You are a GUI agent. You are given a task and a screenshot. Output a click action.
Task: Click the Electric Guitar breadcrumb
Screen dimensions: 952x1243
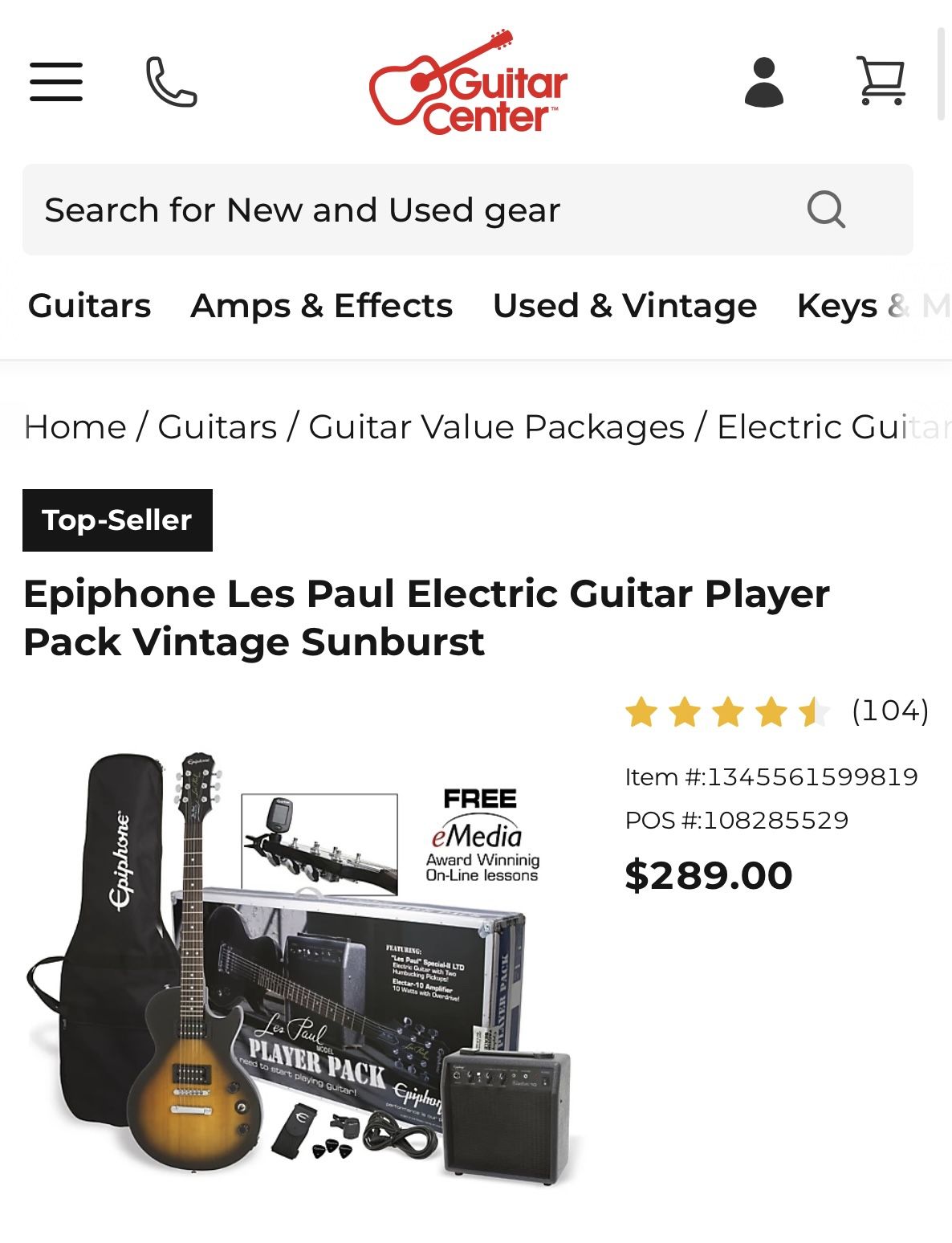[827, 427]
